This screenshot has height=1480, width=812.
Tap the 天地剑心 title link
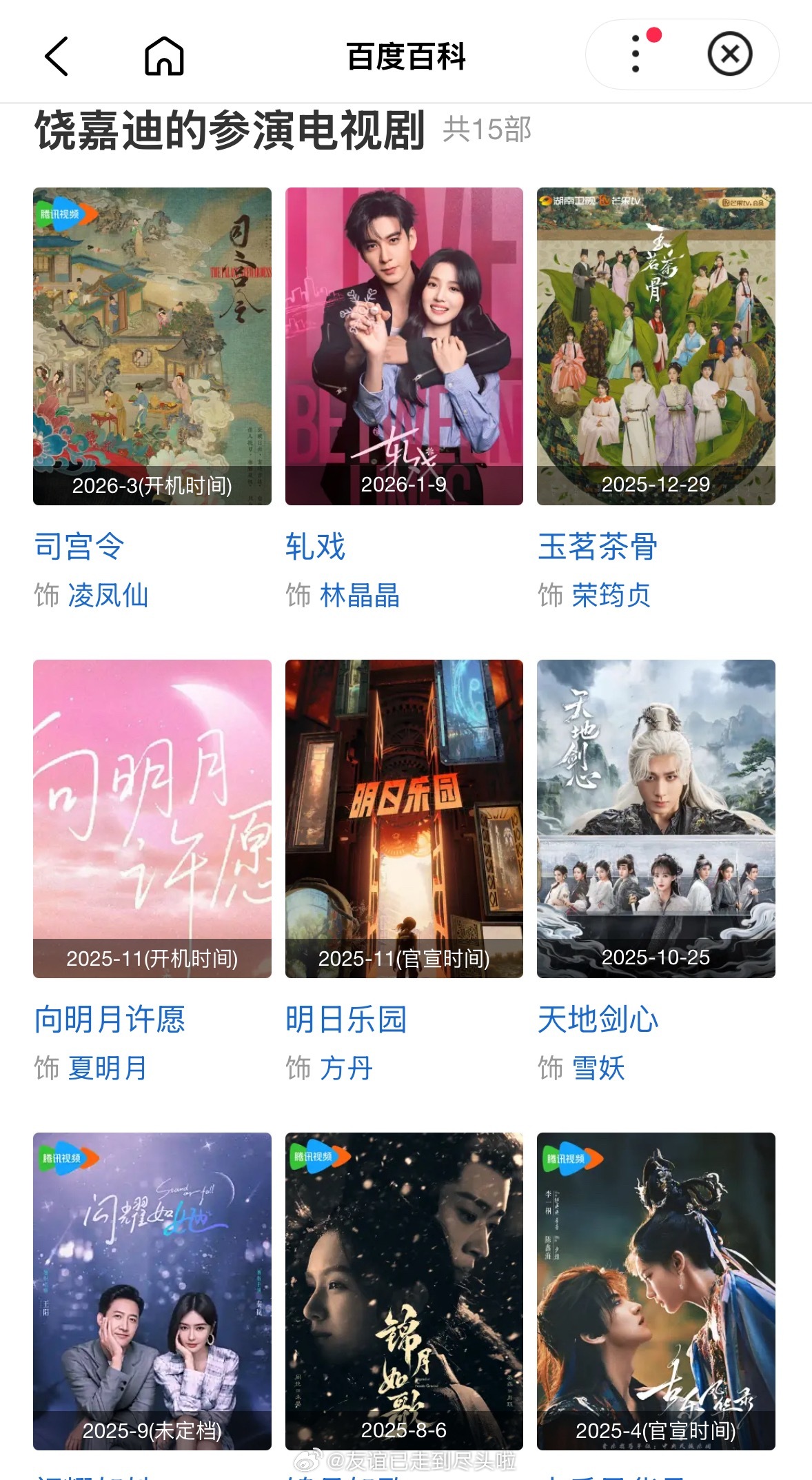tap(598, 1019)
